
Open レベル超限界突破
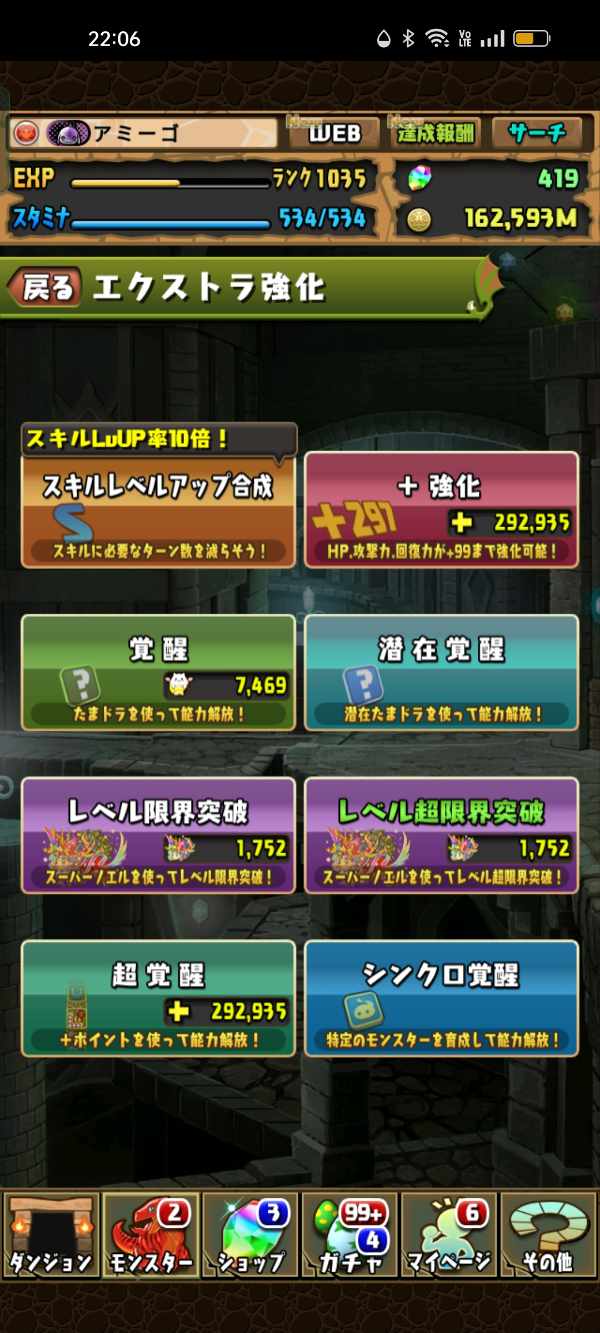[x=441, y=835]
